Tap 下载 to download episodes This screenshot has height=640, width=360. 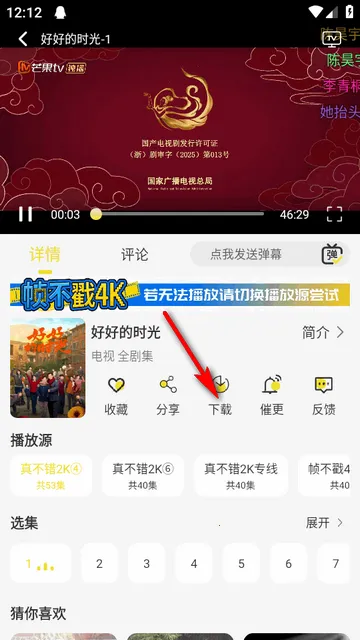(220, 395)
